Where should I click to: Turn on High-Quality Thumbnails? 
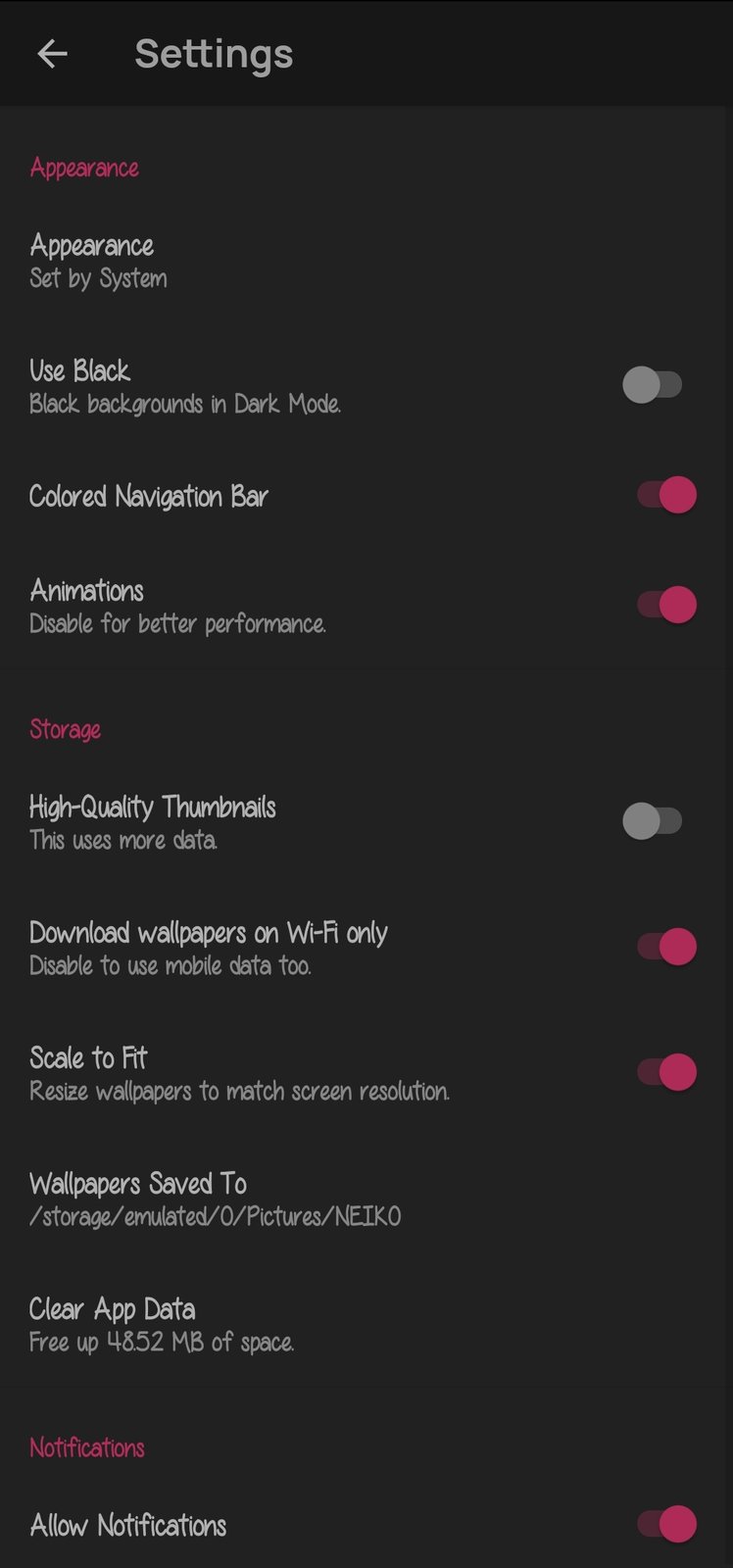(653, 821)
